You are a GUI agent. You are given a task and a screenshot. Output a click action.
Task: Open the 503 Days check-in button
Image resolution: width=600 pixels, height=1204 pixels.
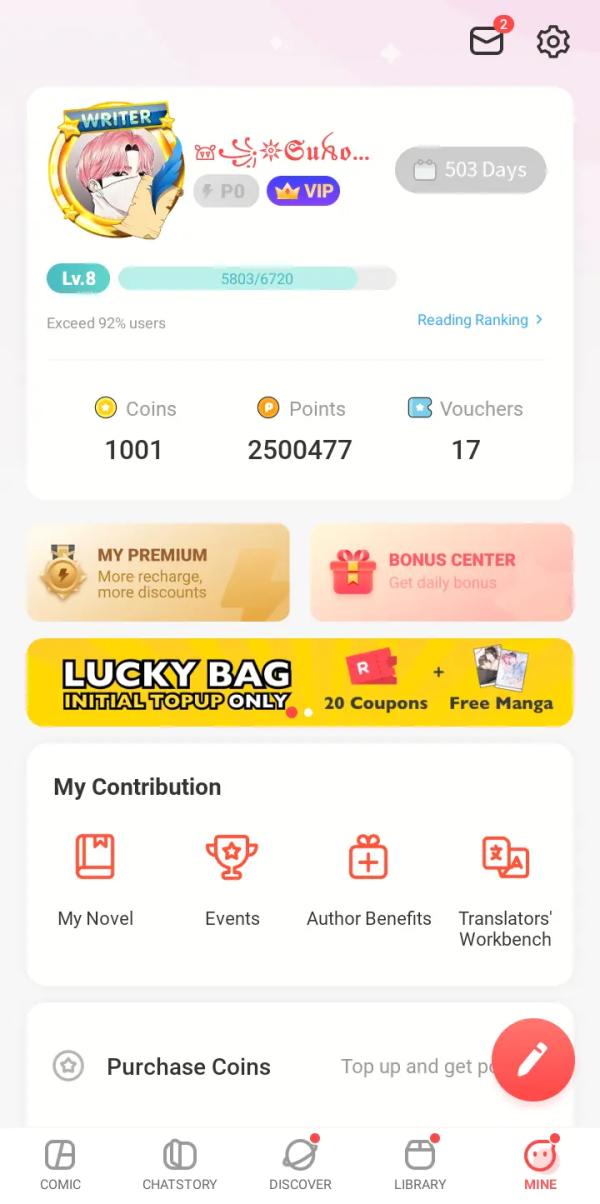[471, 170]
